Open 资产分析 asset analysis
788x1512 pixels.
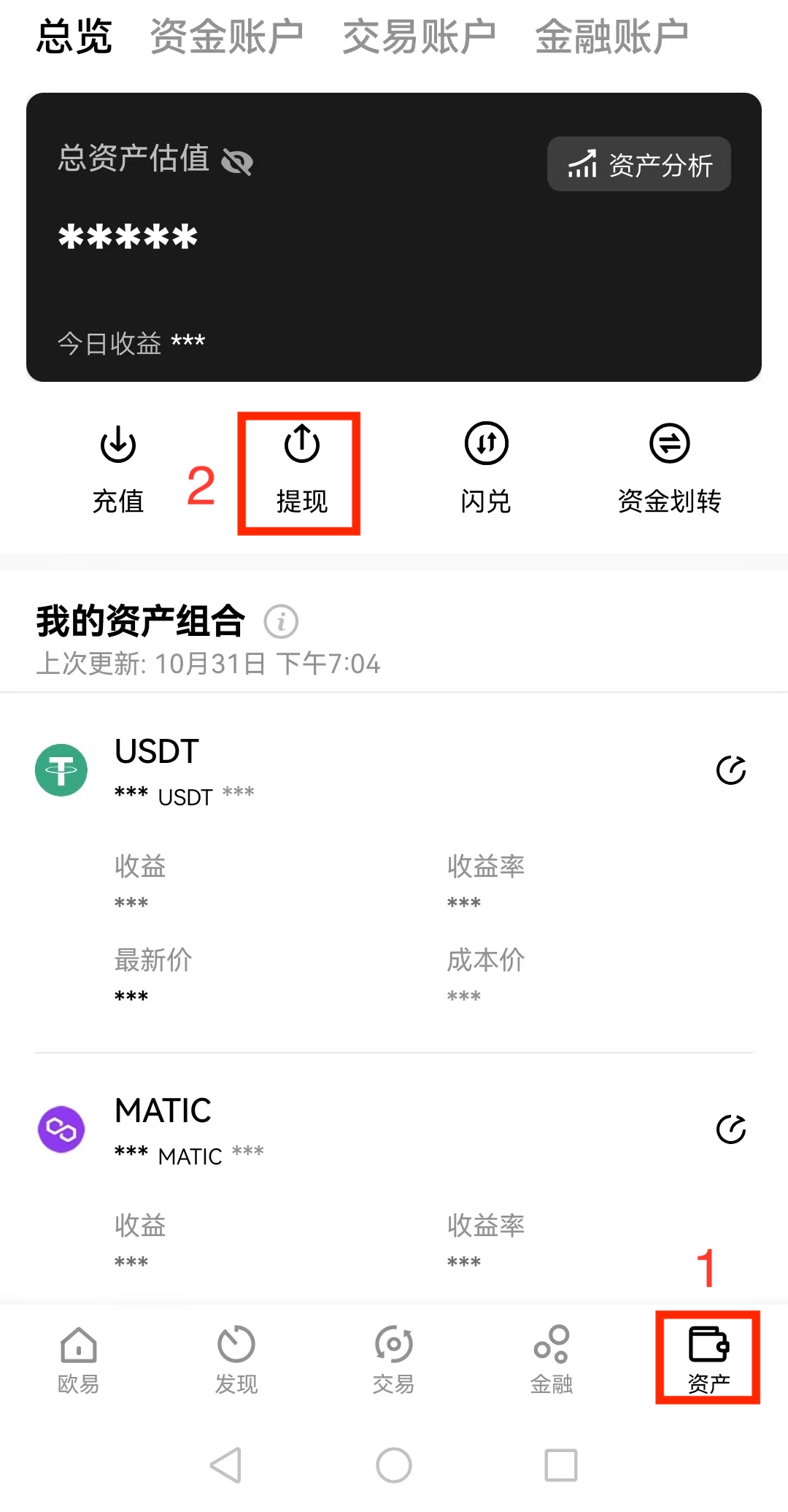(639, 164)
